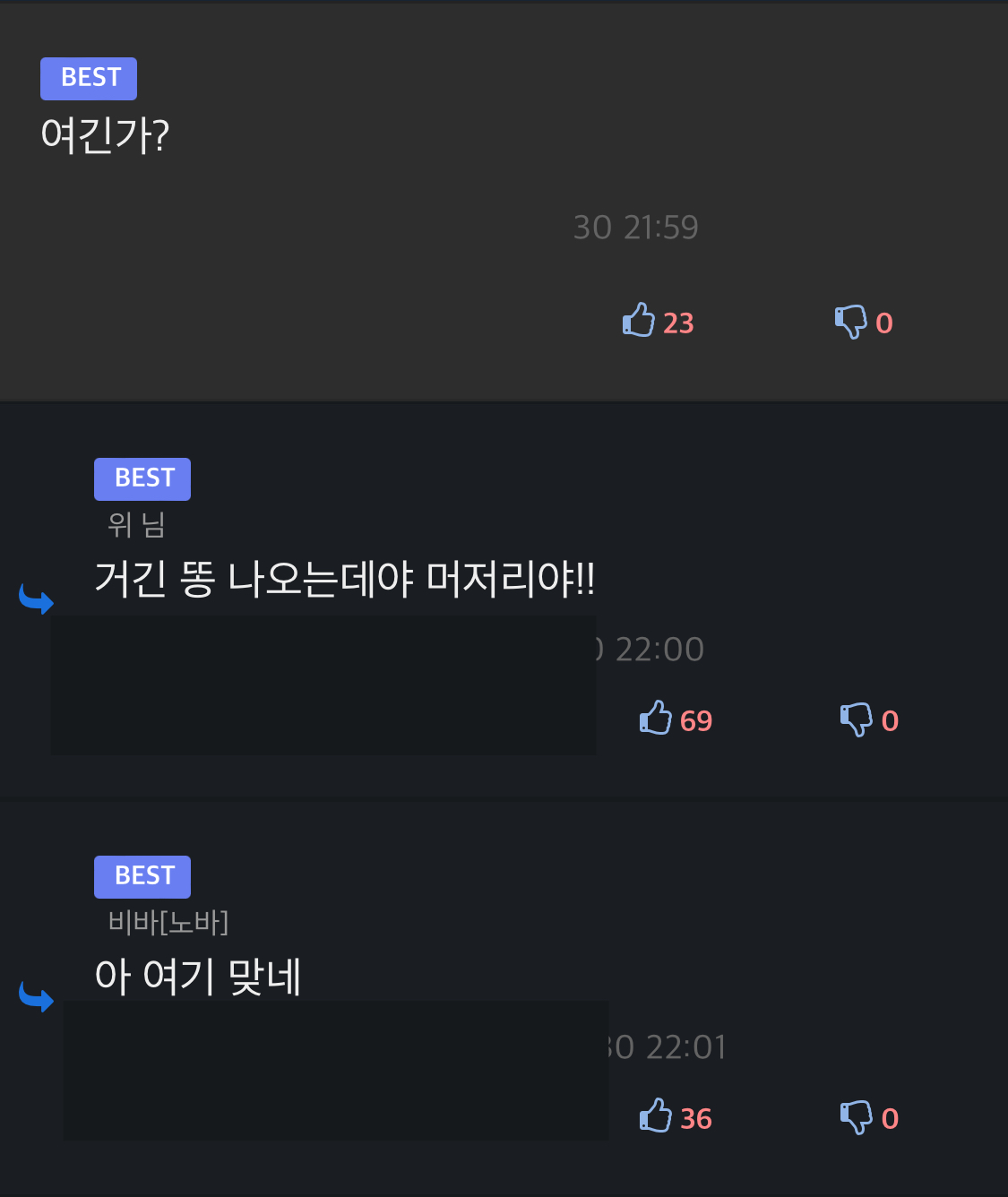Image resolution: width=1008 pixels, height=1197 pixels.
Task: Click the reply arrow next to 위 님's comment
Action: [36, 598]
